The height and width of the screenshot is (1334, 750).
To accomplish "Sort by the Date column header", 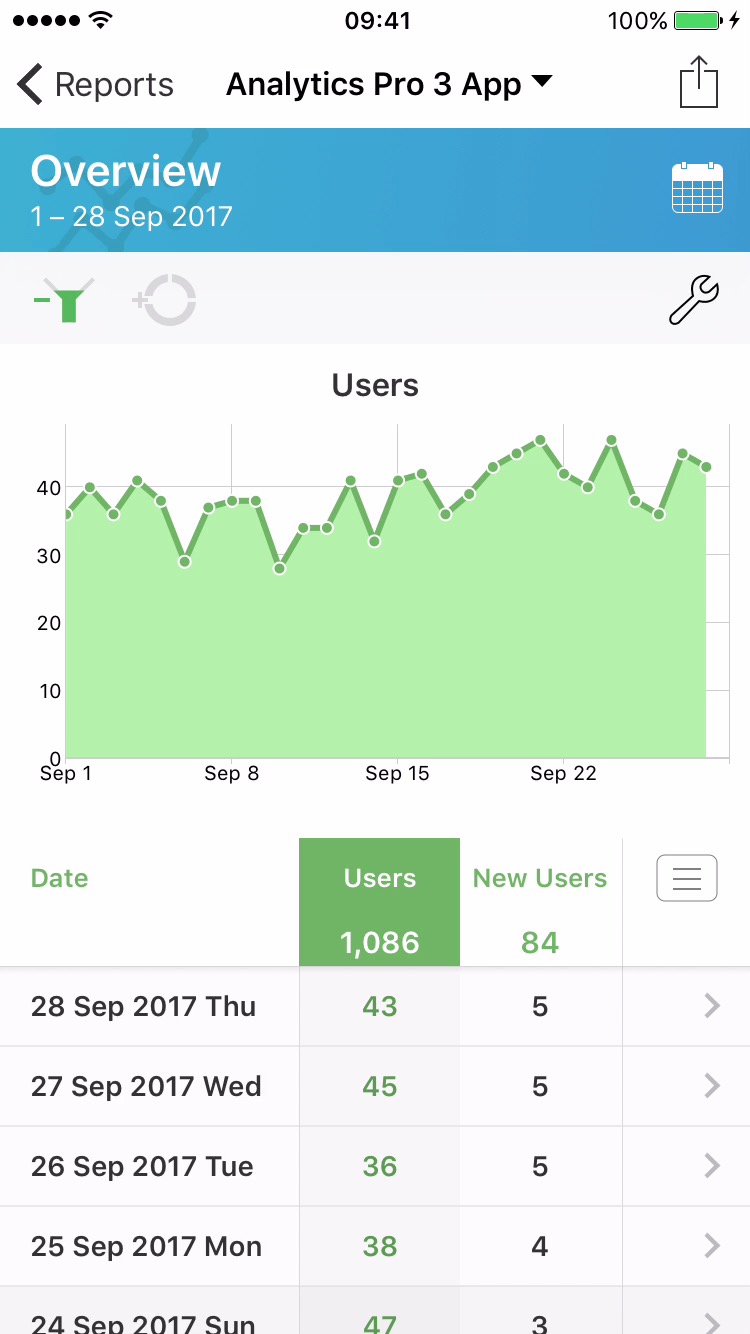I will coord(60,878).
